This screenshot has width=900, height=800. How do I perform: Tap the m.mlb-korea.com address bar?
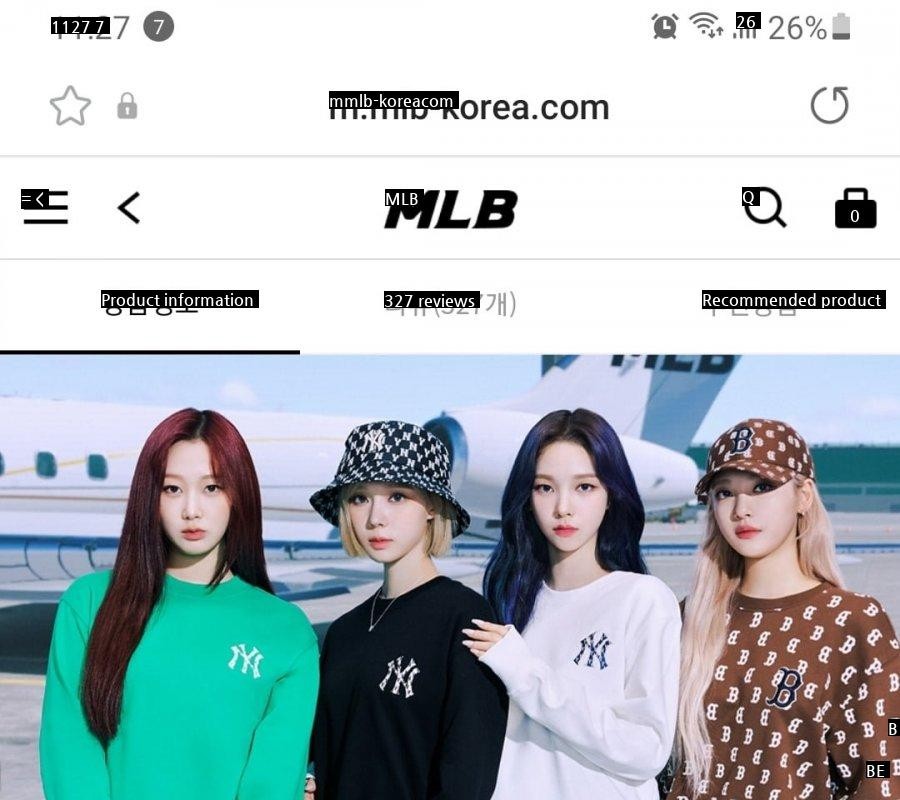(470, 107)
